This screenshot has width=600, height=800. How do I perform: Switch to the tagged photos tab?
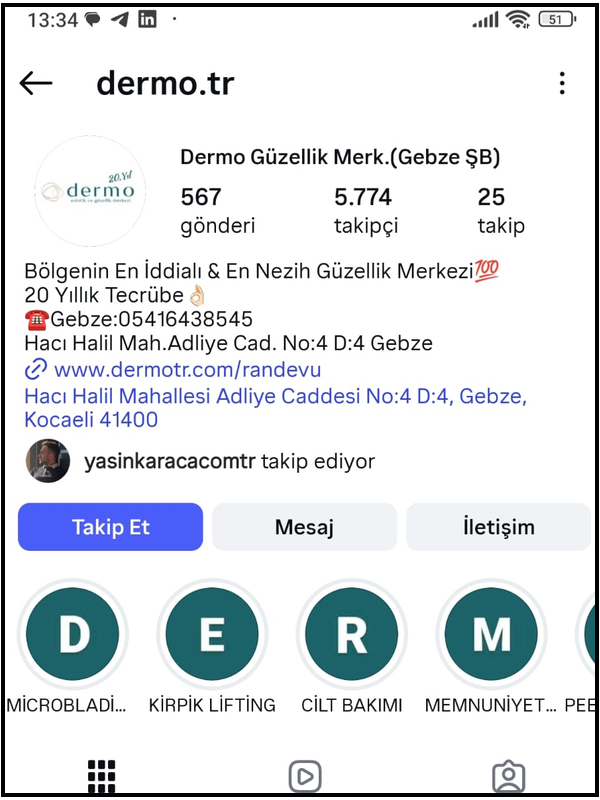(509, 776)
